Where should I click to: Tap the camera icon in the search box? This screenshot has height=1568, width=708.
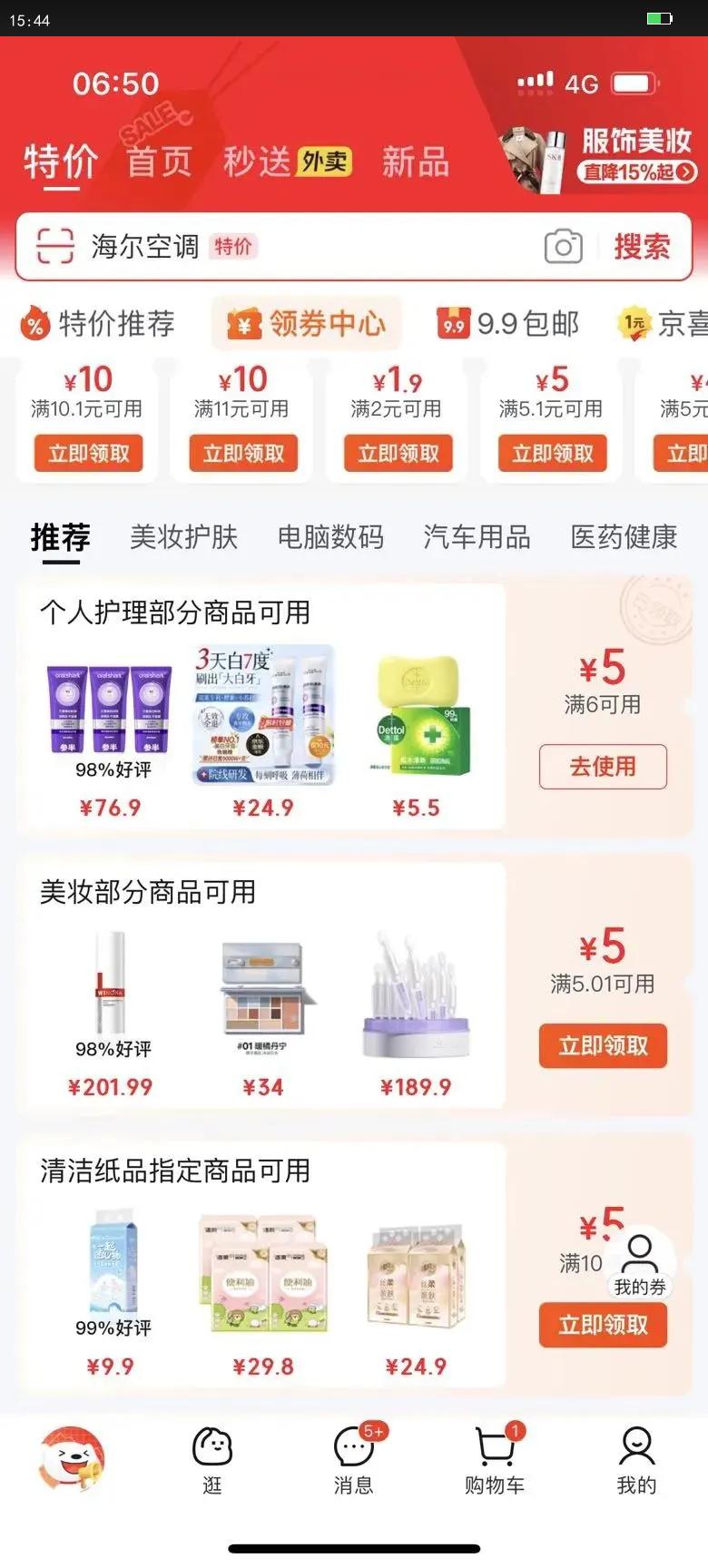pyautogui.click(x=563, y=246)
